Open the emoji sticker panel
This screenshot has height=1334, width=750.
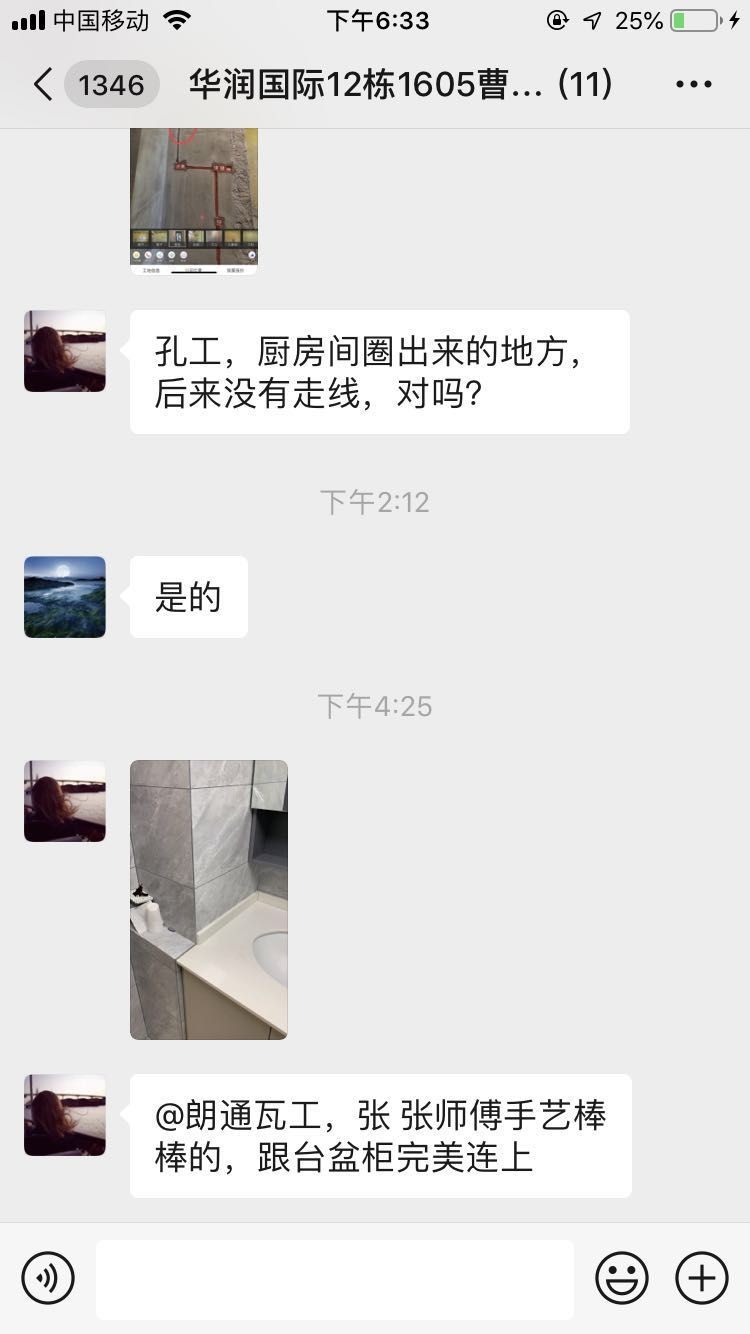[622, 1278]
